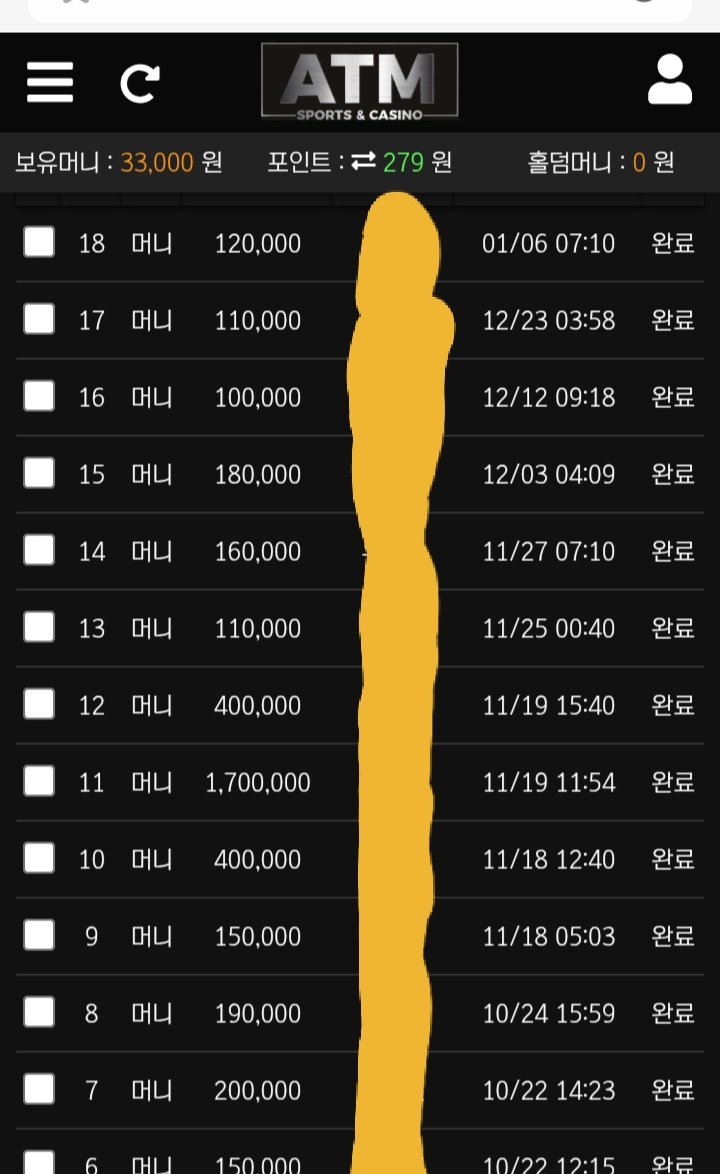Tick the checkbox for row 15
The image size is (720, 1174).
tap(39, 473)
